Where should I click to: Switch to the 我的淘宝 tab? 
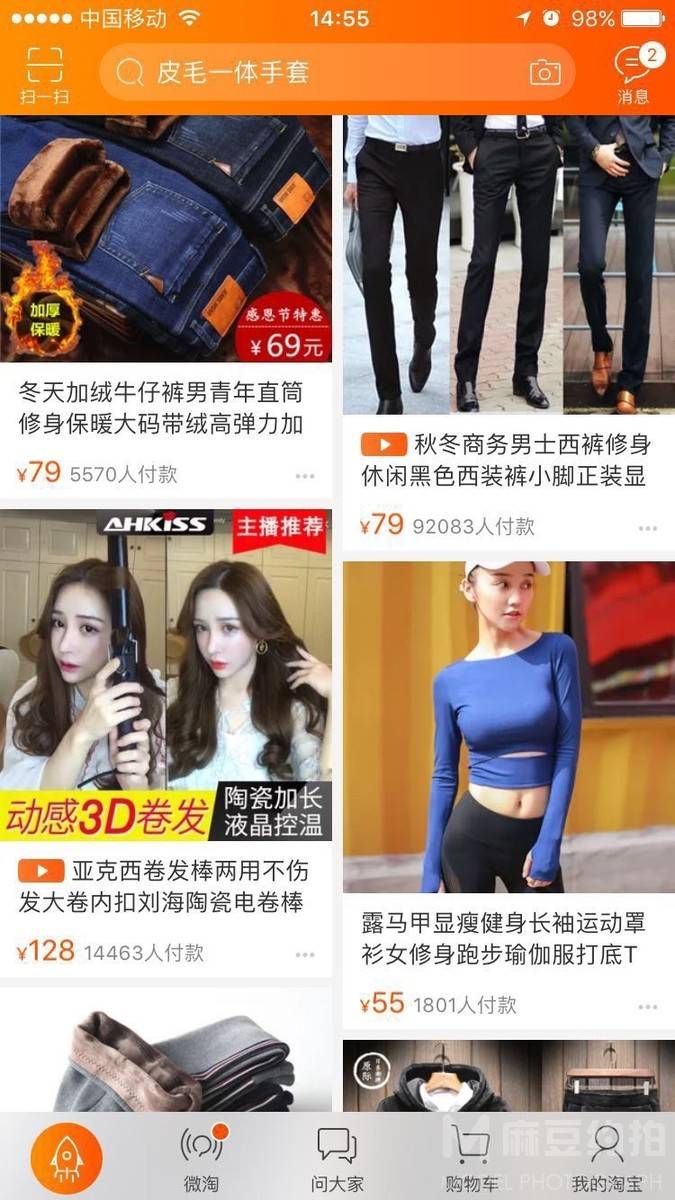pos(607,1160)
